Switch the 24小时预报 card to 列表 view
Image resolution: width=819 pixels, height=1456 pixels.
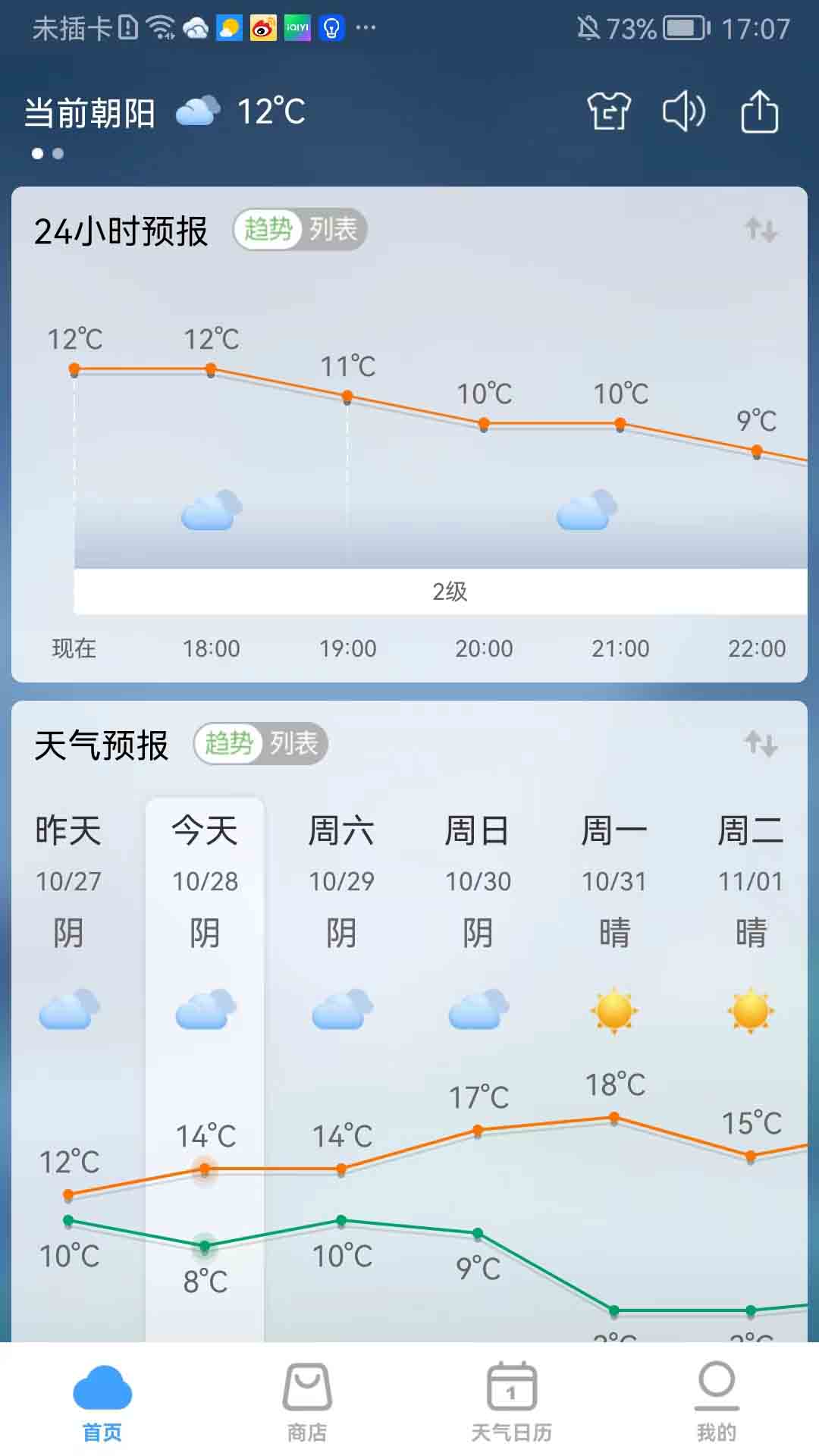coord(333,229)
